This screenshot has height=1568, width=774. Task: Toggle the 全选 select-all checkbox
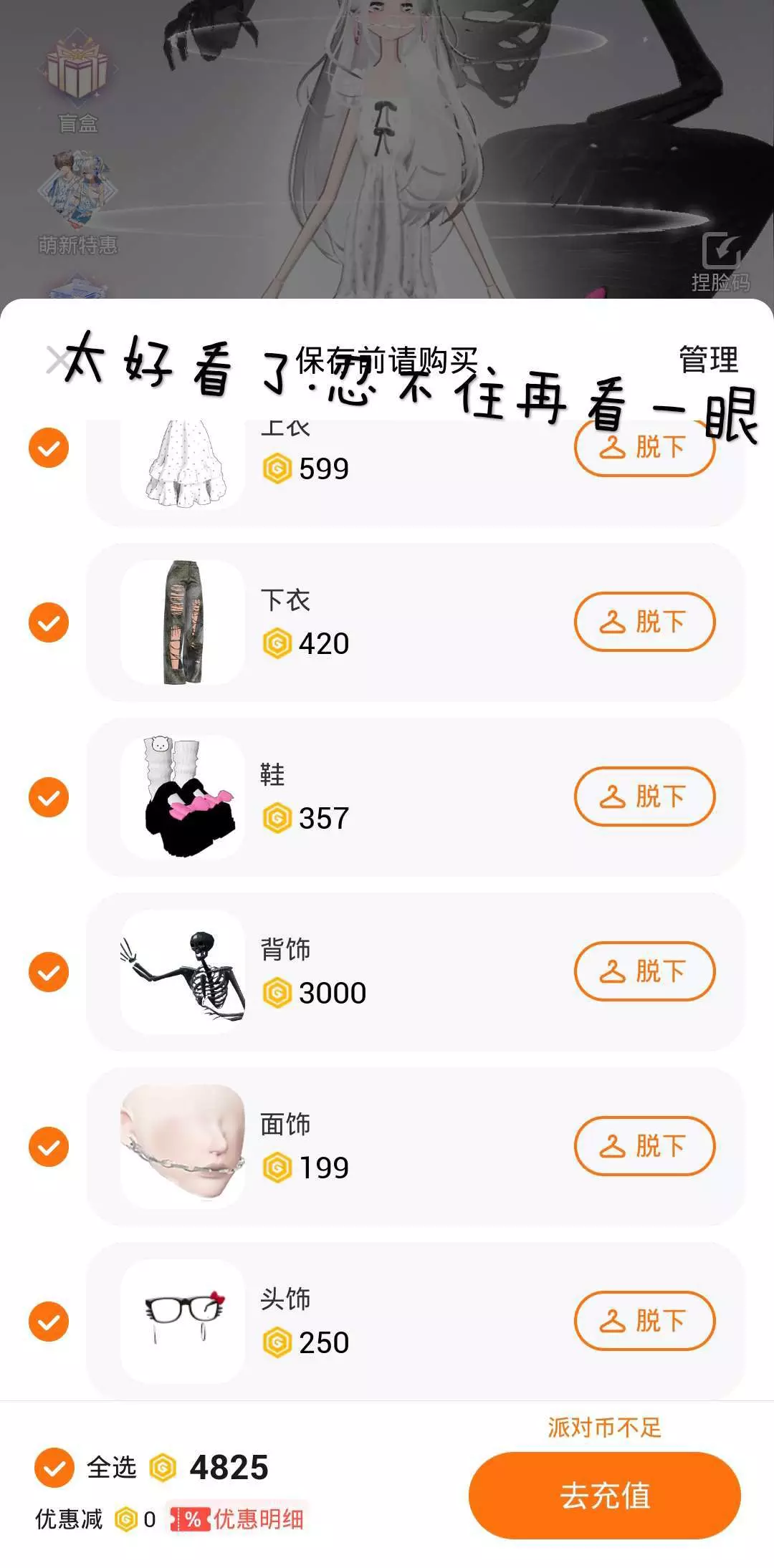(x=54, y=1468)
